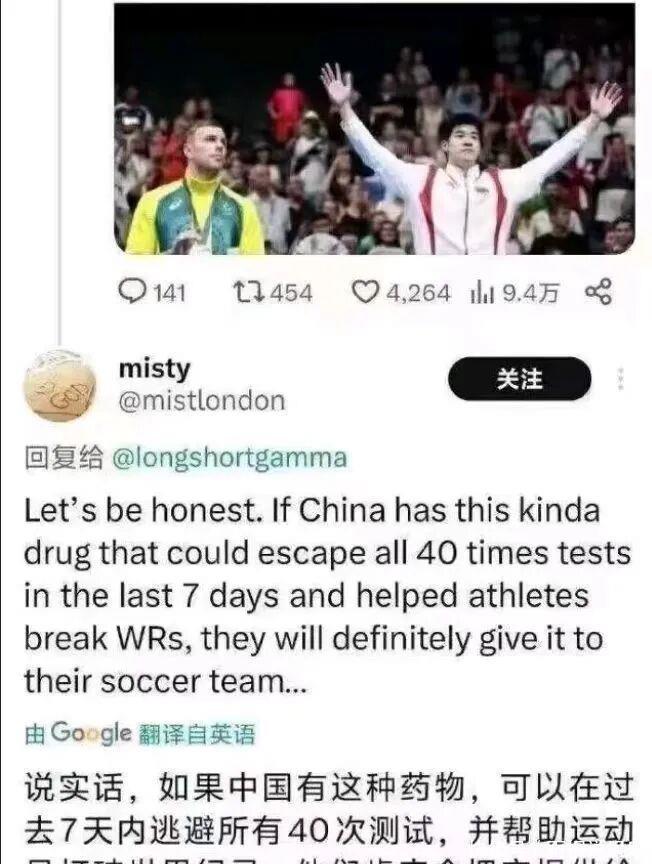652x864 pixels.
Task: Open the @mistlondon handle
Action: pyautogui.click(x=201, y=401)
